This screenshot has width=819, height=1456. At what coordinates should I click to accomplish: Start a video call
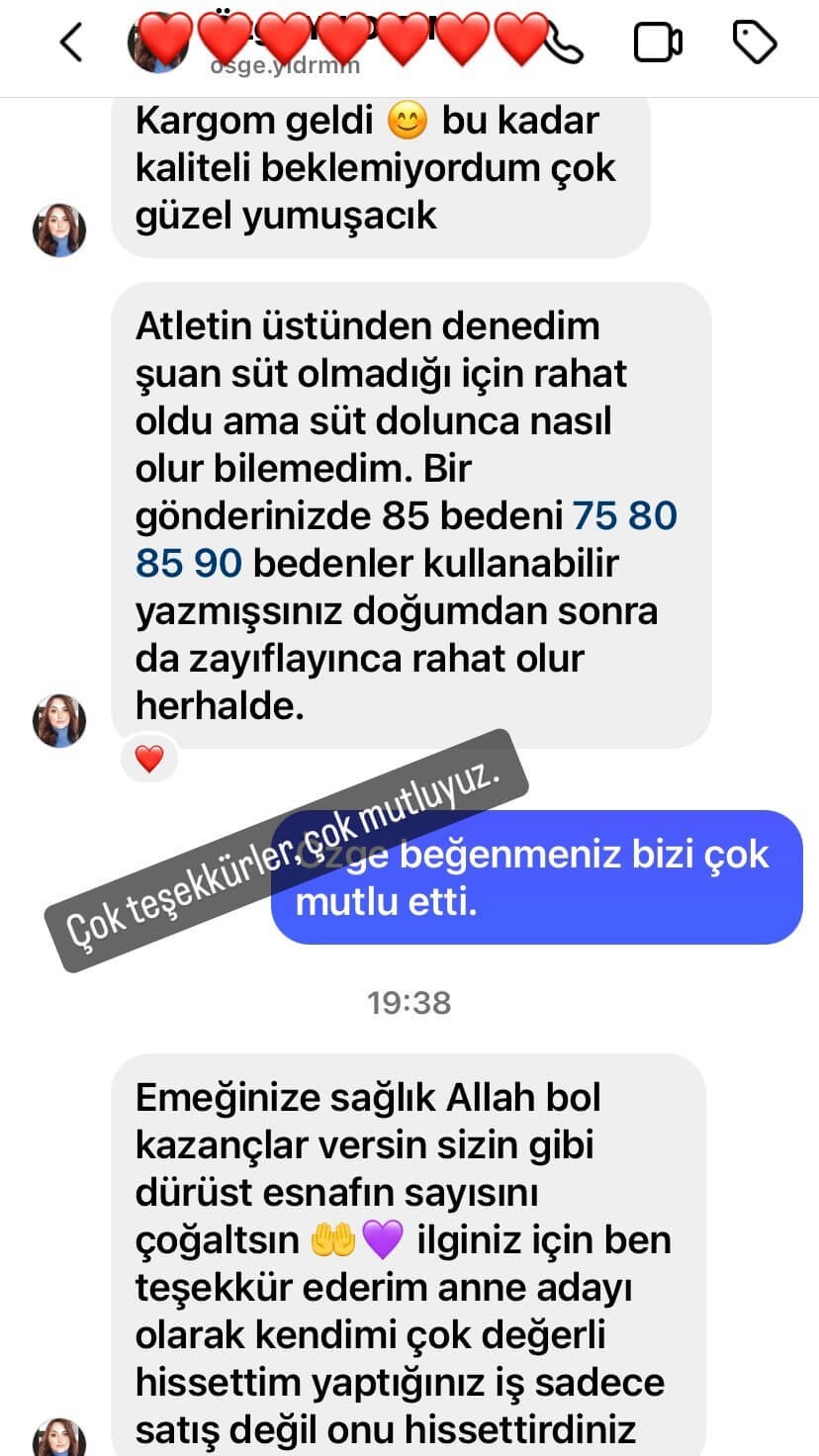pyautogui.click(x=658, y=43)
